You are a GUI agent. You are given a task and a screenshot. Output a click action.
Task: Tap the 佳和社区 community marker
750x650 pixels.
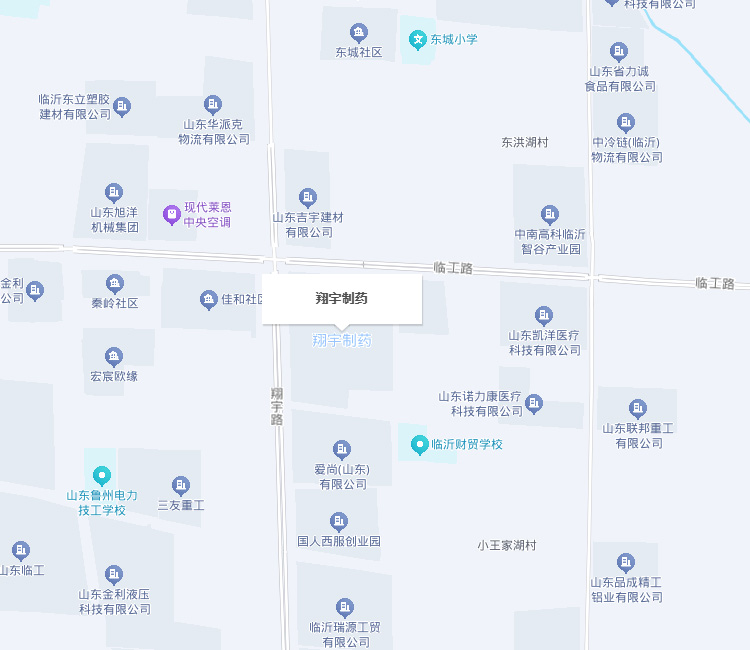(209, 299)
